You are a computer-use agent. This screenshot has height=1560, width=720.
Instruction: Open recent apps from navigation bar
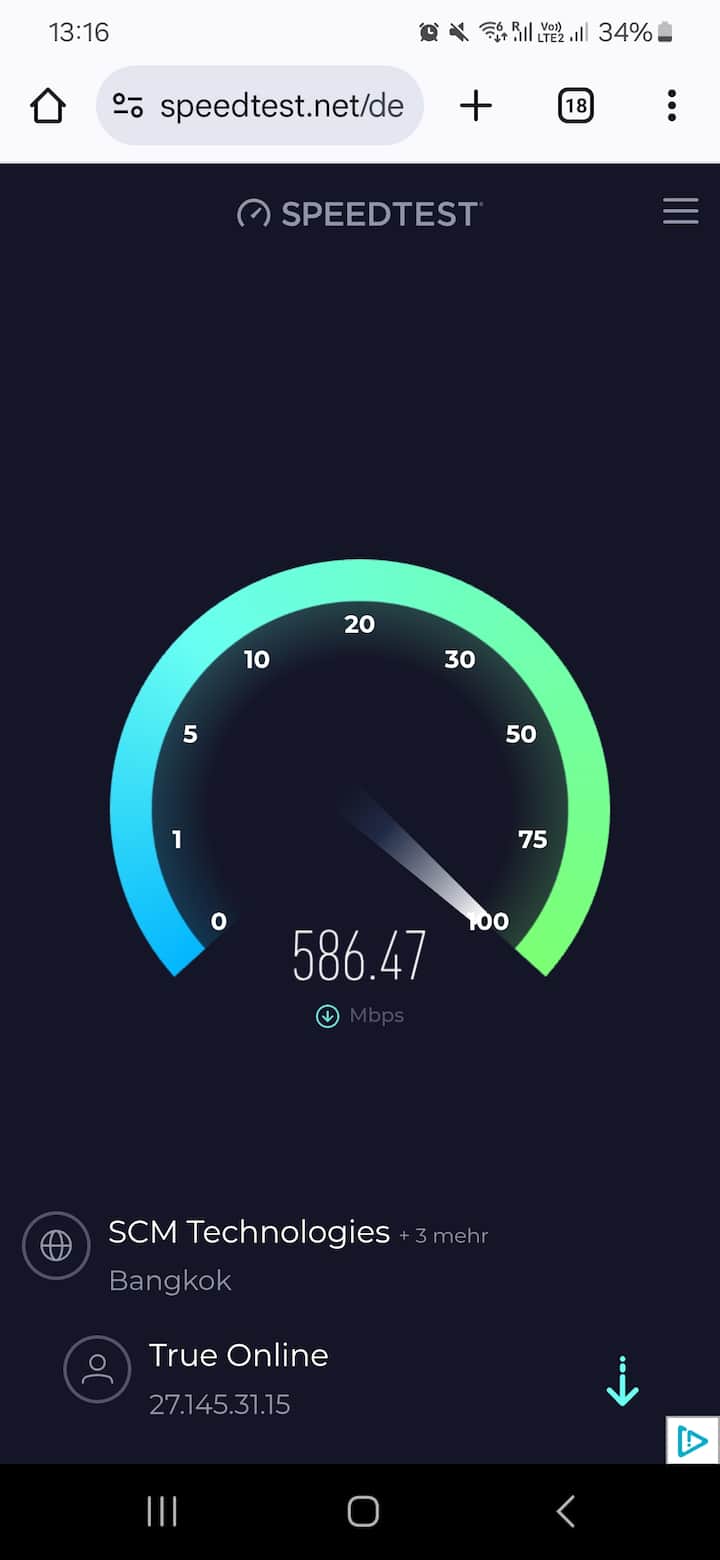[162, 1511]
